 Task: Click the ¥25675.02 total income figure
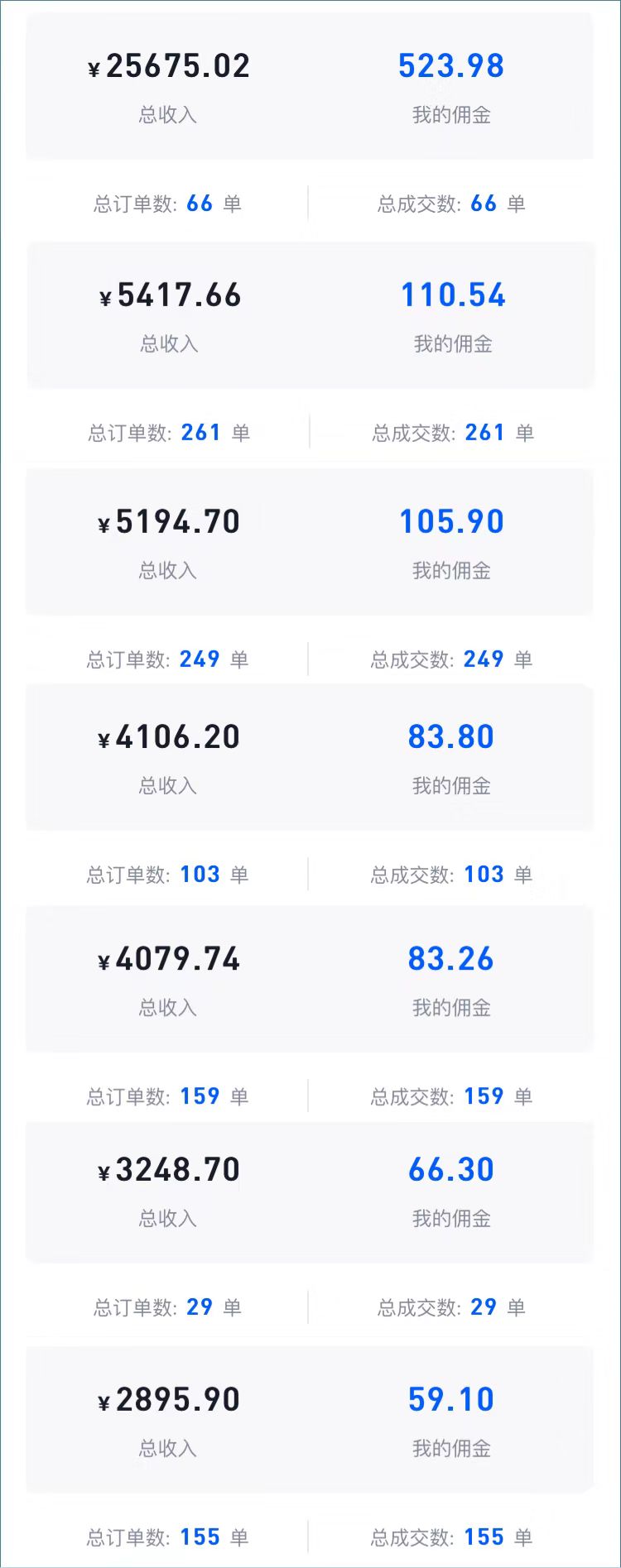point(168,65)
